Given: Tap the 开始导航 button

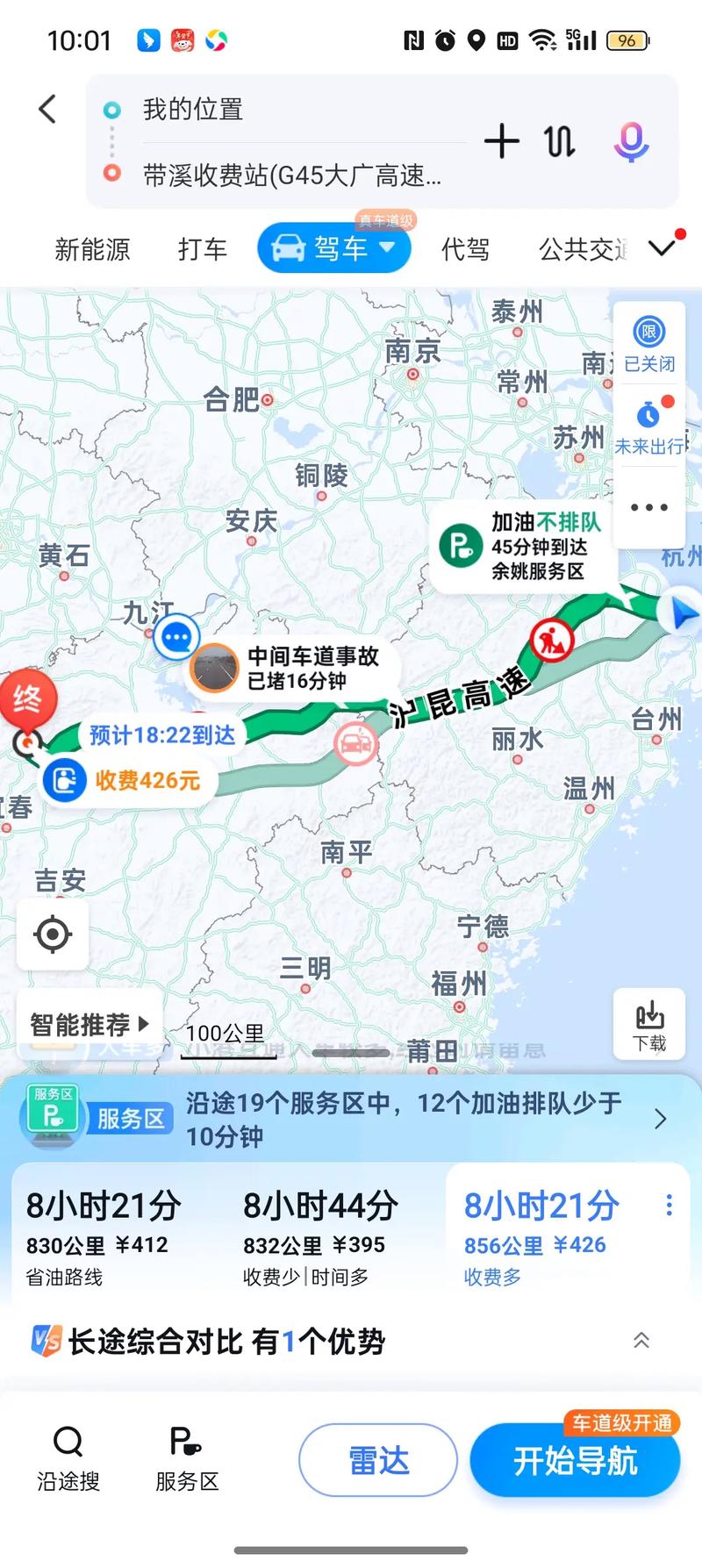Looking at the screenshot, I should tap(576, 1459).
